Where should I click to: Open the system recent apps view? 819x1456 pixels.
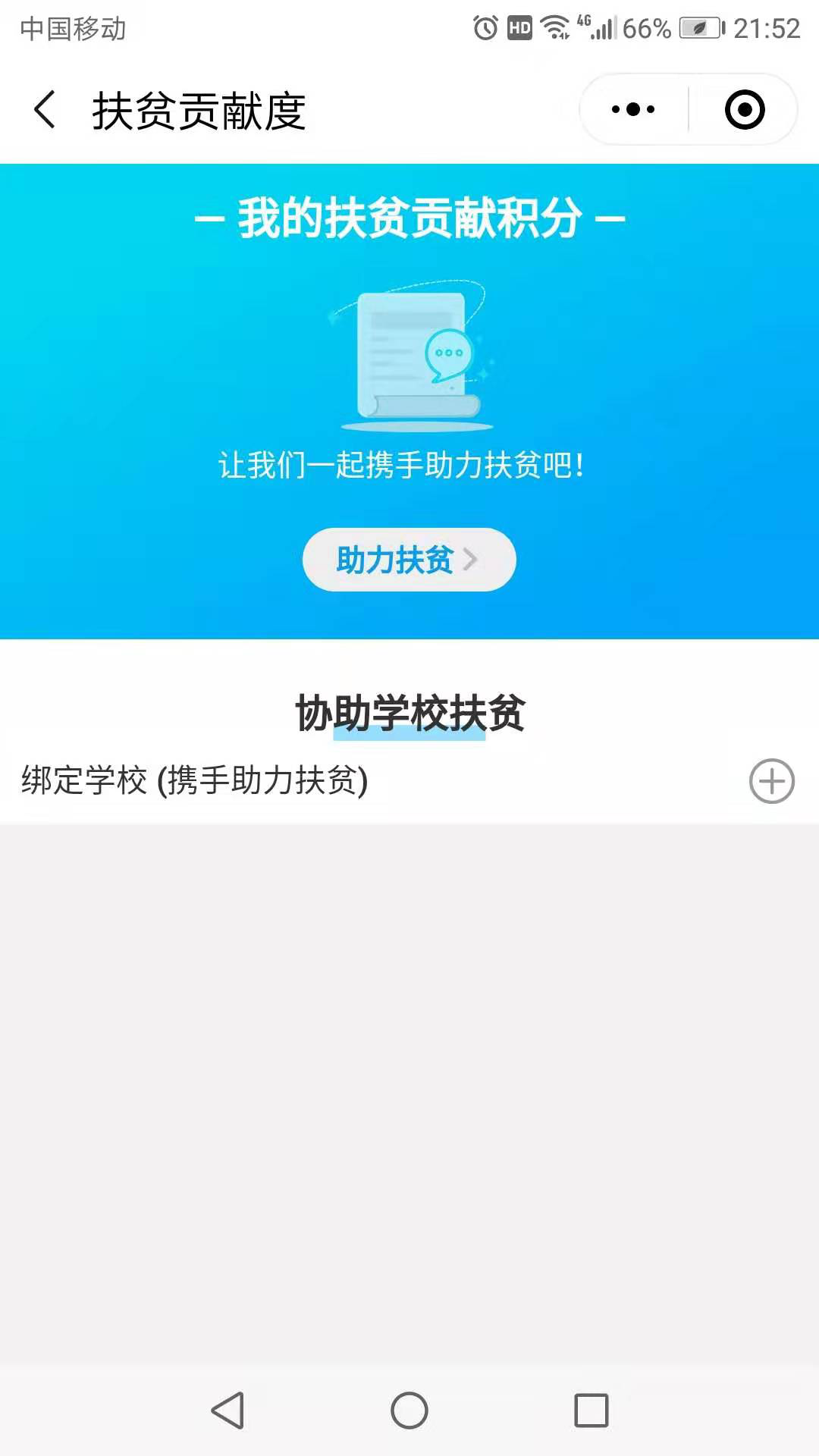(591, 1410)
